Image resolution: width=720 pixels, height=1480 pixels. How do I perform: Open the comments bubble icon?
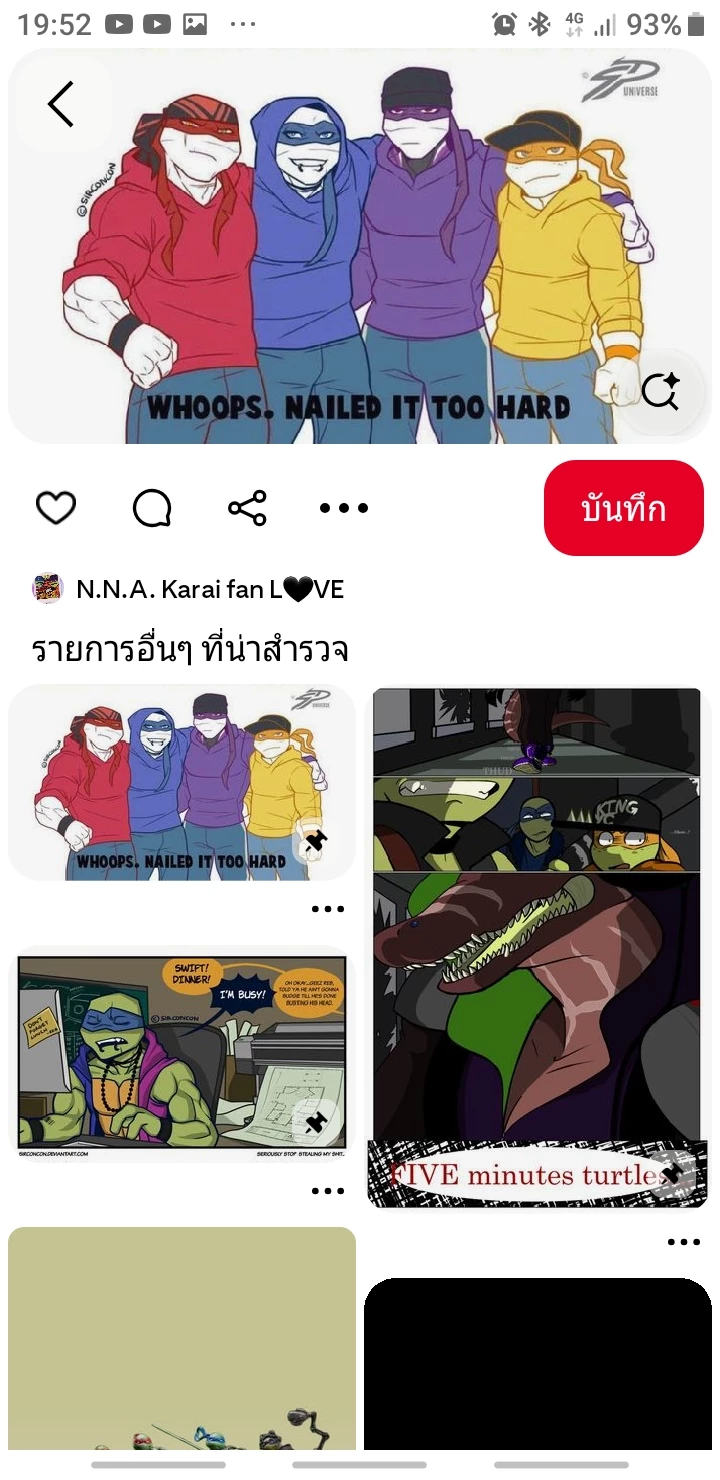(152, 508)
